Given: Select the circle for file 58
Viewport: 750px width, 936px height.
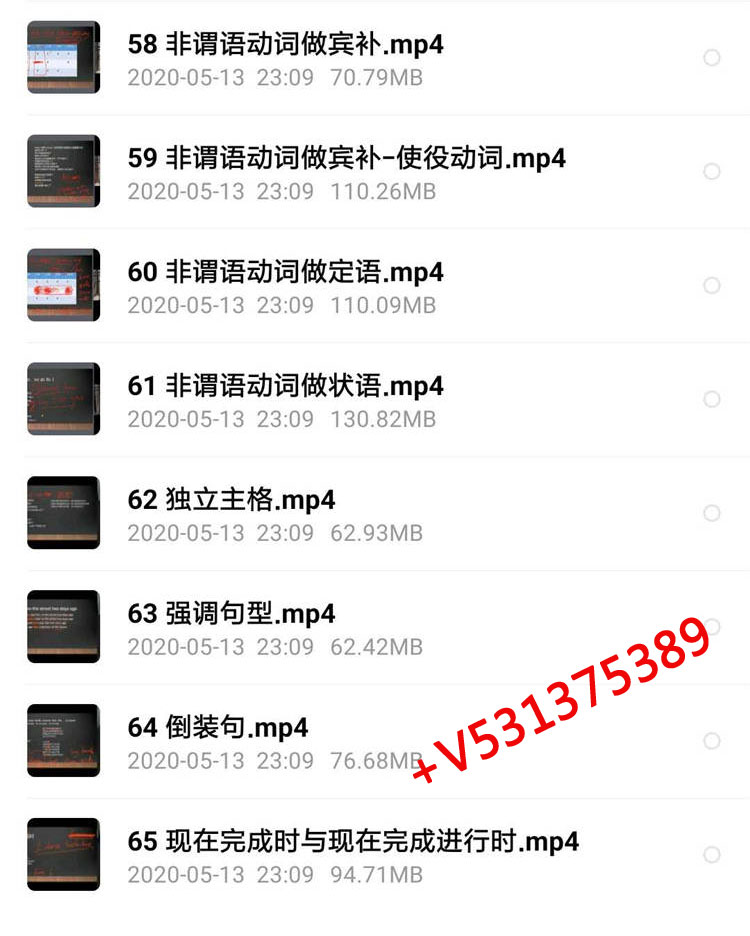Looking at the screenshot, I should pos(712,58).
